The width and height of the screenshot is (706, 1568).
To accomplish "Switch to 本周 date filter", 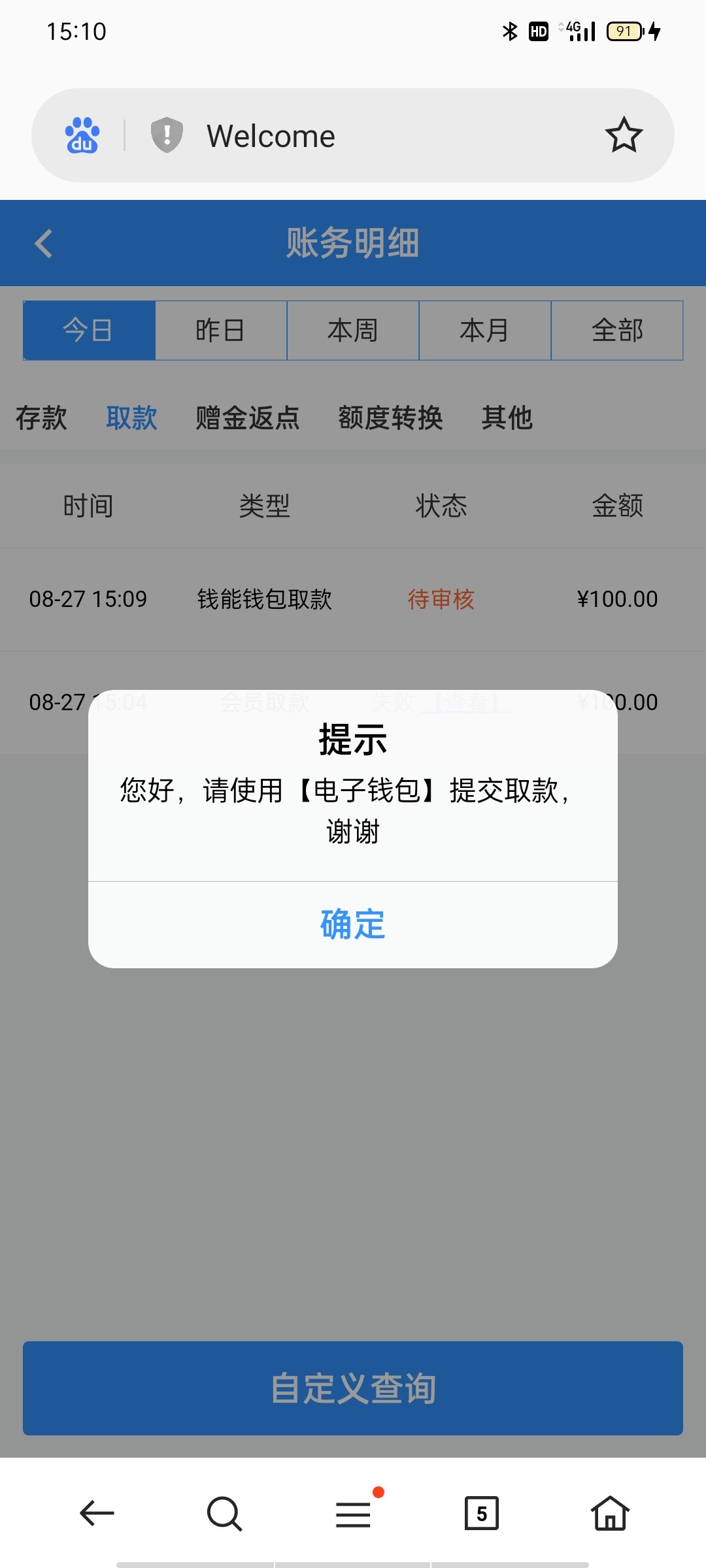I will pyautogui.click(x=353, y=331).
